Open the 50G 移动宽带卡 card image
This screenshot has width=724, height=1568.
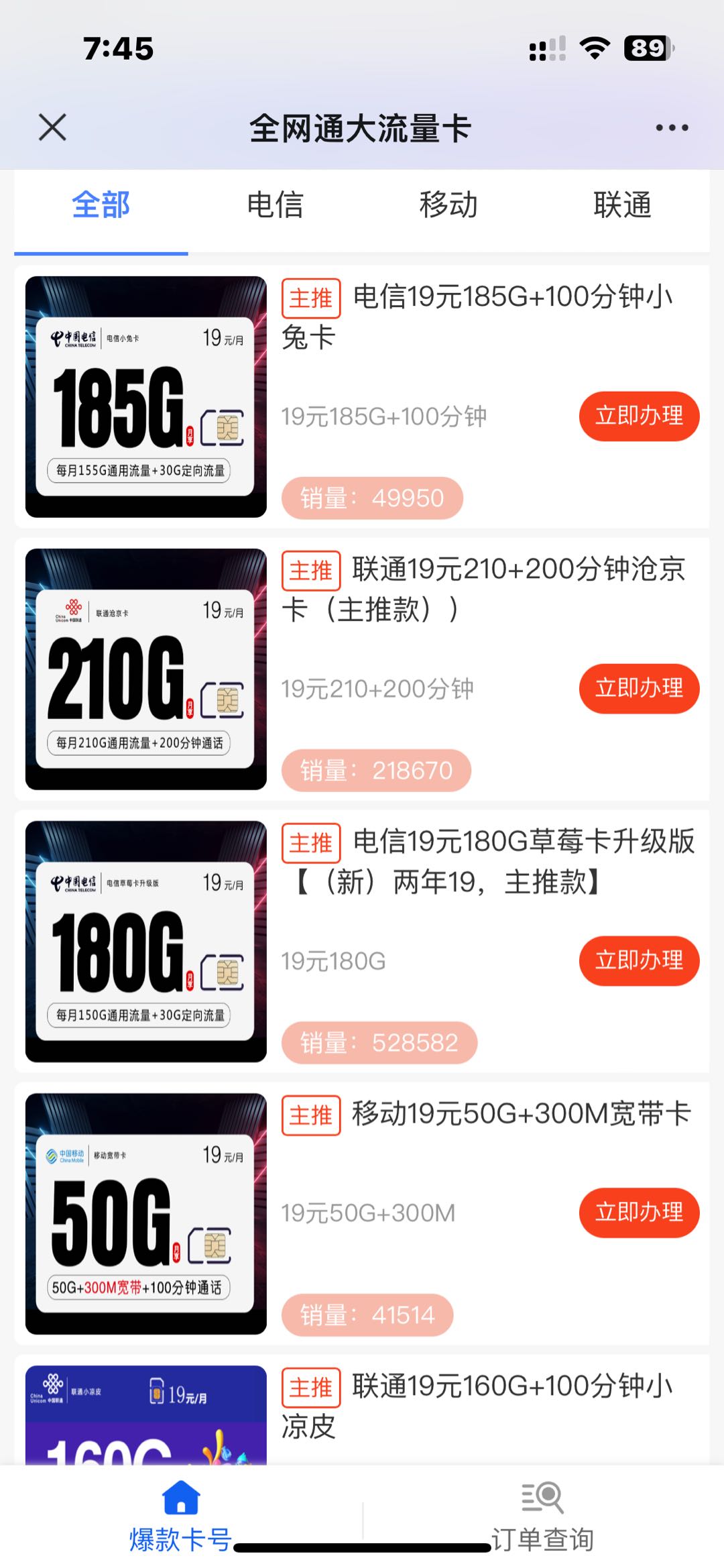pos(146,1213)
